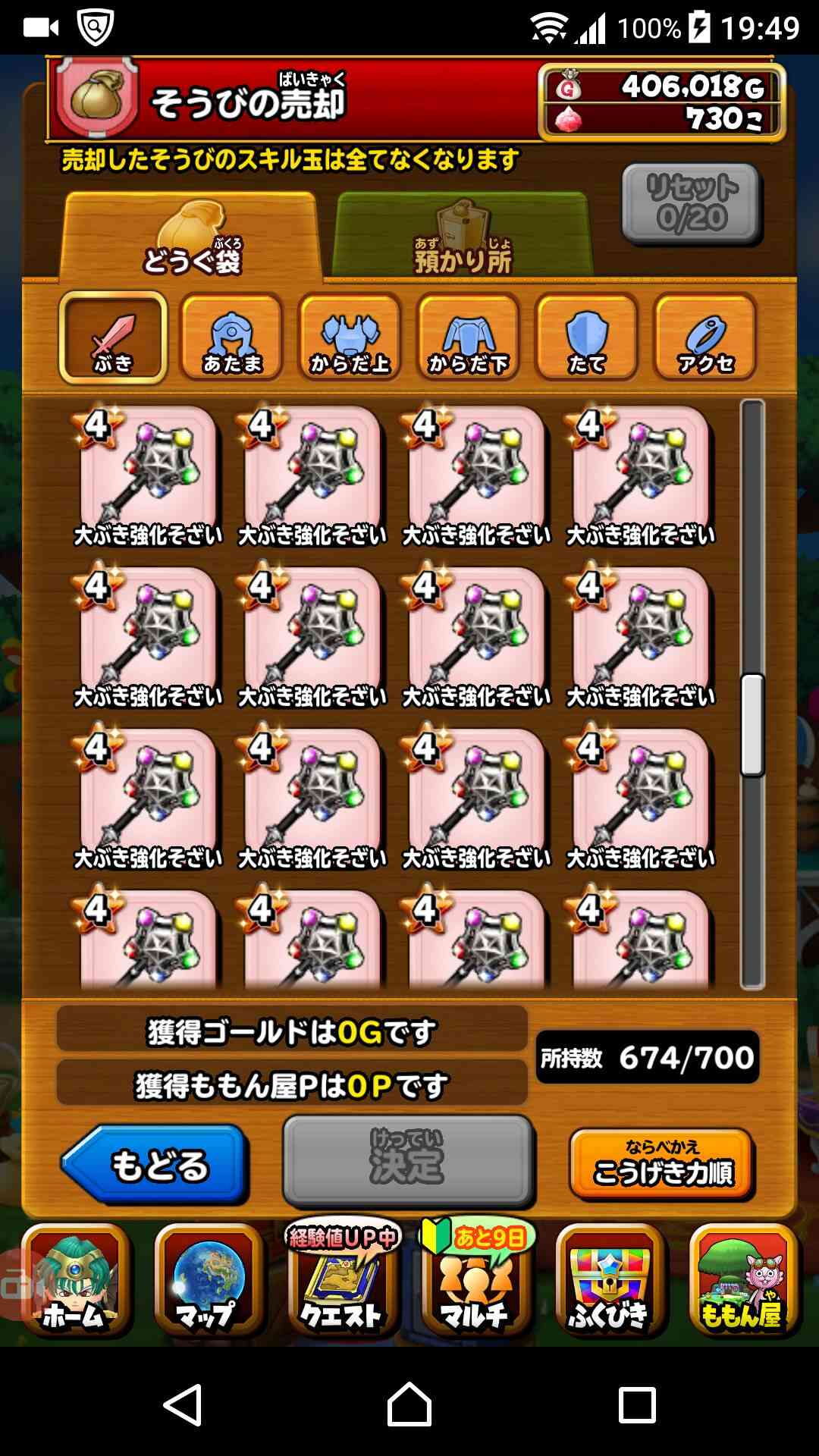Go to ホーム in bottom menu
The image size is (819, 1456).
pyautogui.click(x=74, y=1282)
